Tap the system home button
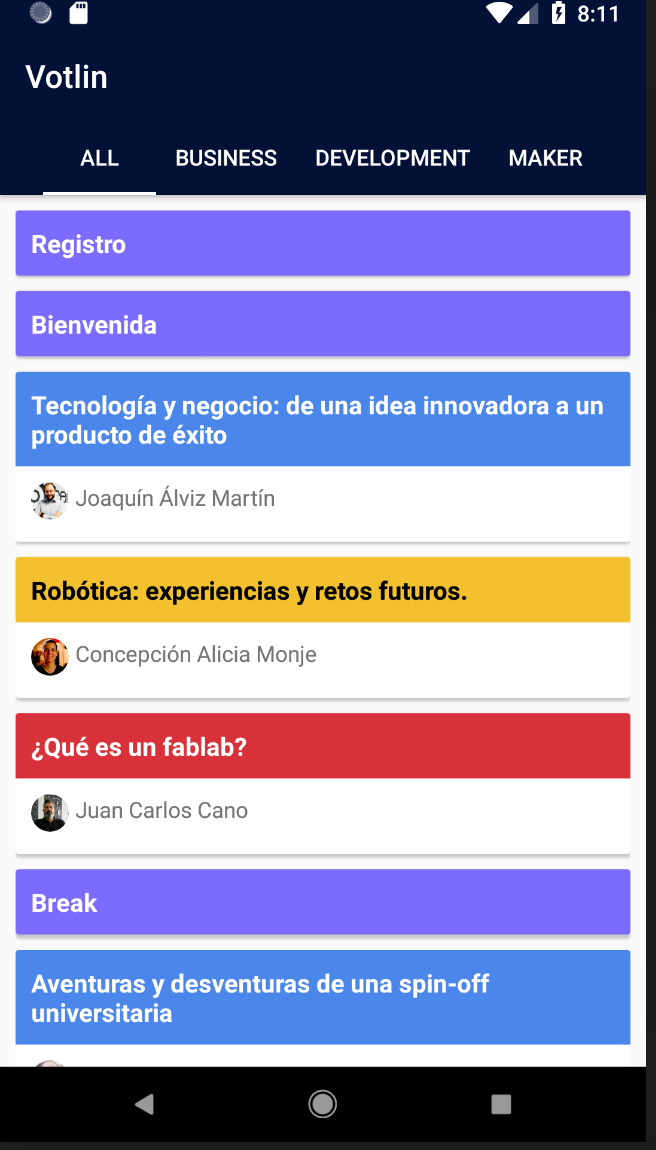 coord(323,1104)
